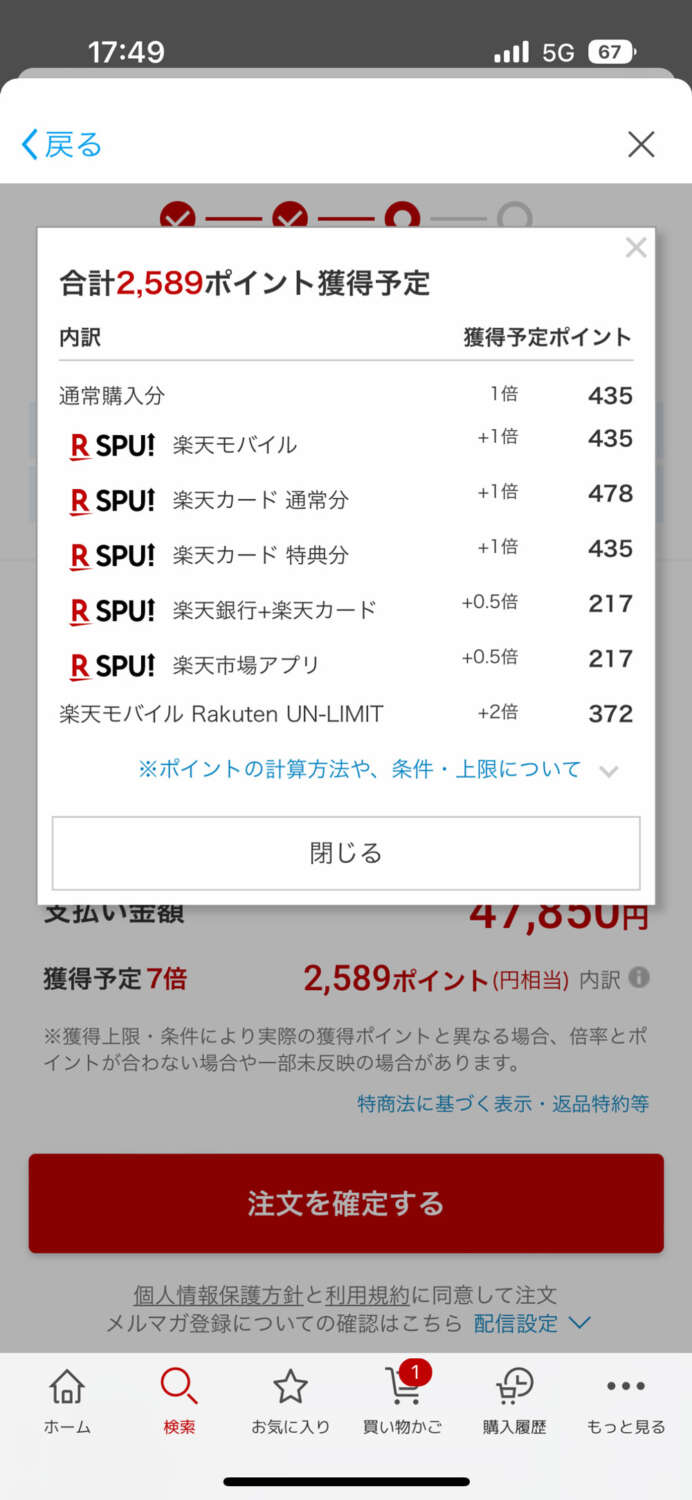Tap the 戻る back button

coord(62,145)
